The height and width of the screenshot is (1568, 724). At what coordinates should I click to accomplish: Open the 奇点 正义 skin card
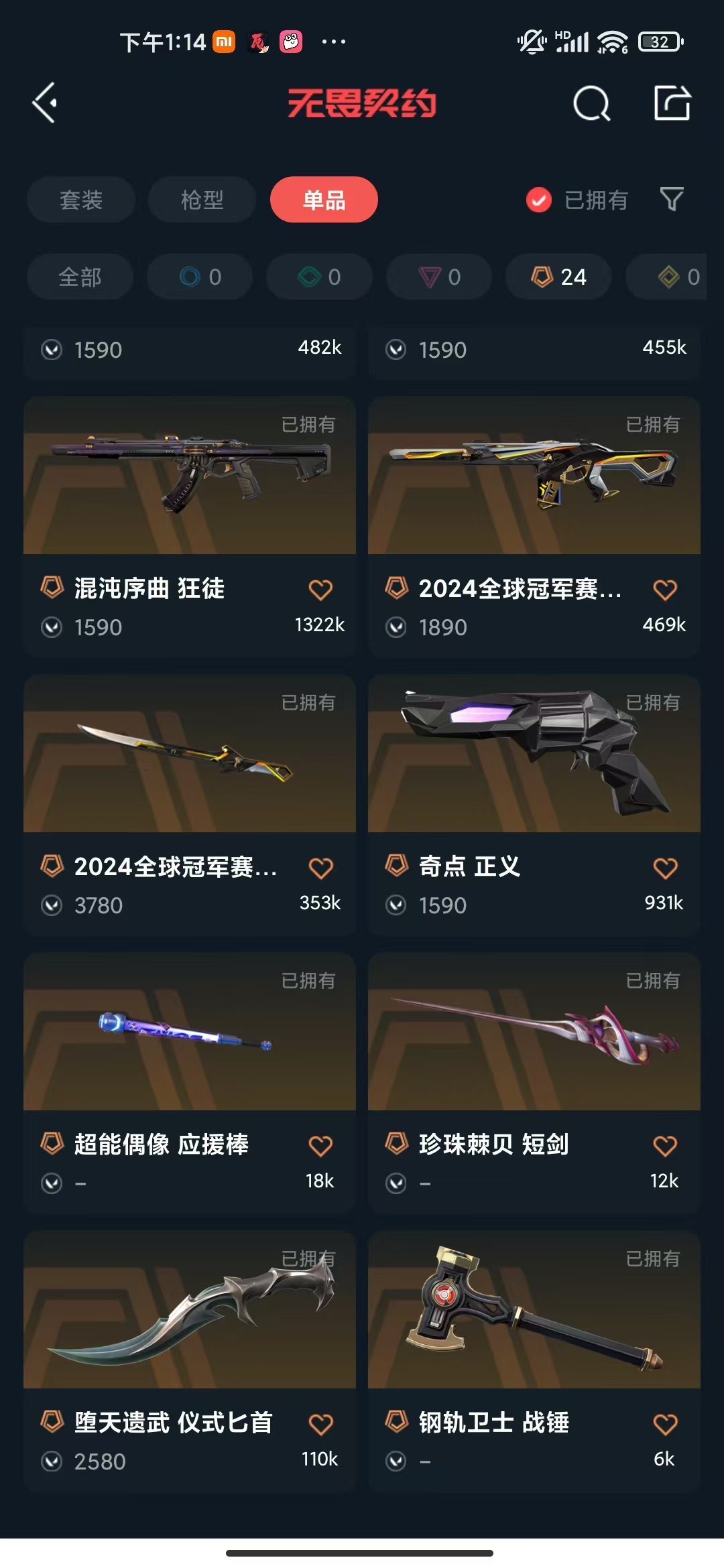(x=534, y=805)
